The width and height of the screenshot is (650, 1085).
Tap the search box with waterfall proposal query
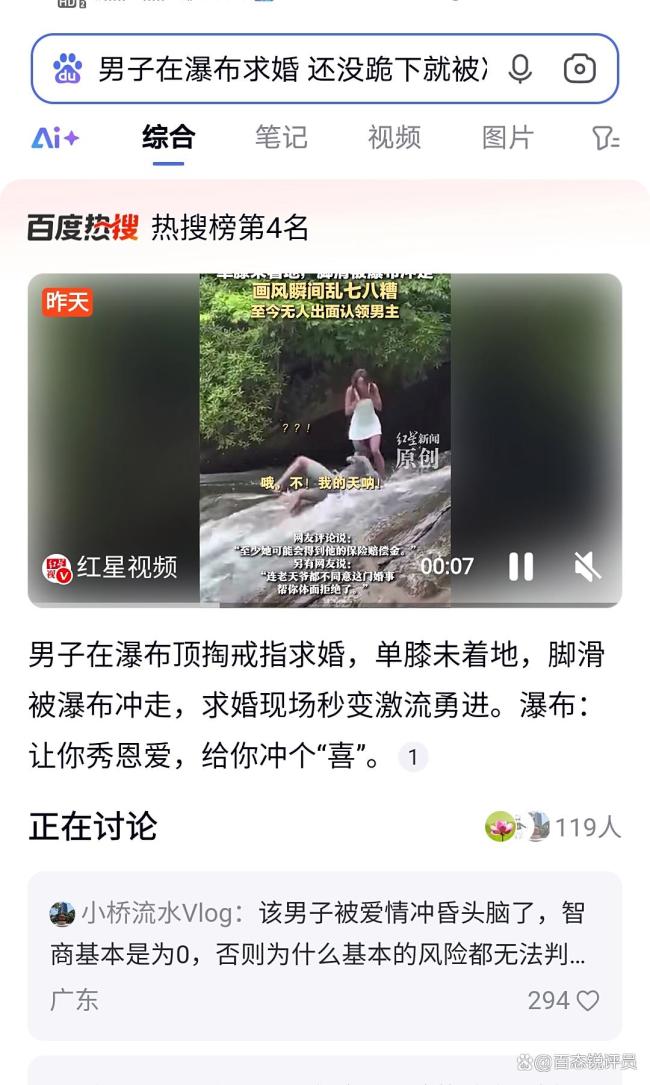click(x=290, y=69)
